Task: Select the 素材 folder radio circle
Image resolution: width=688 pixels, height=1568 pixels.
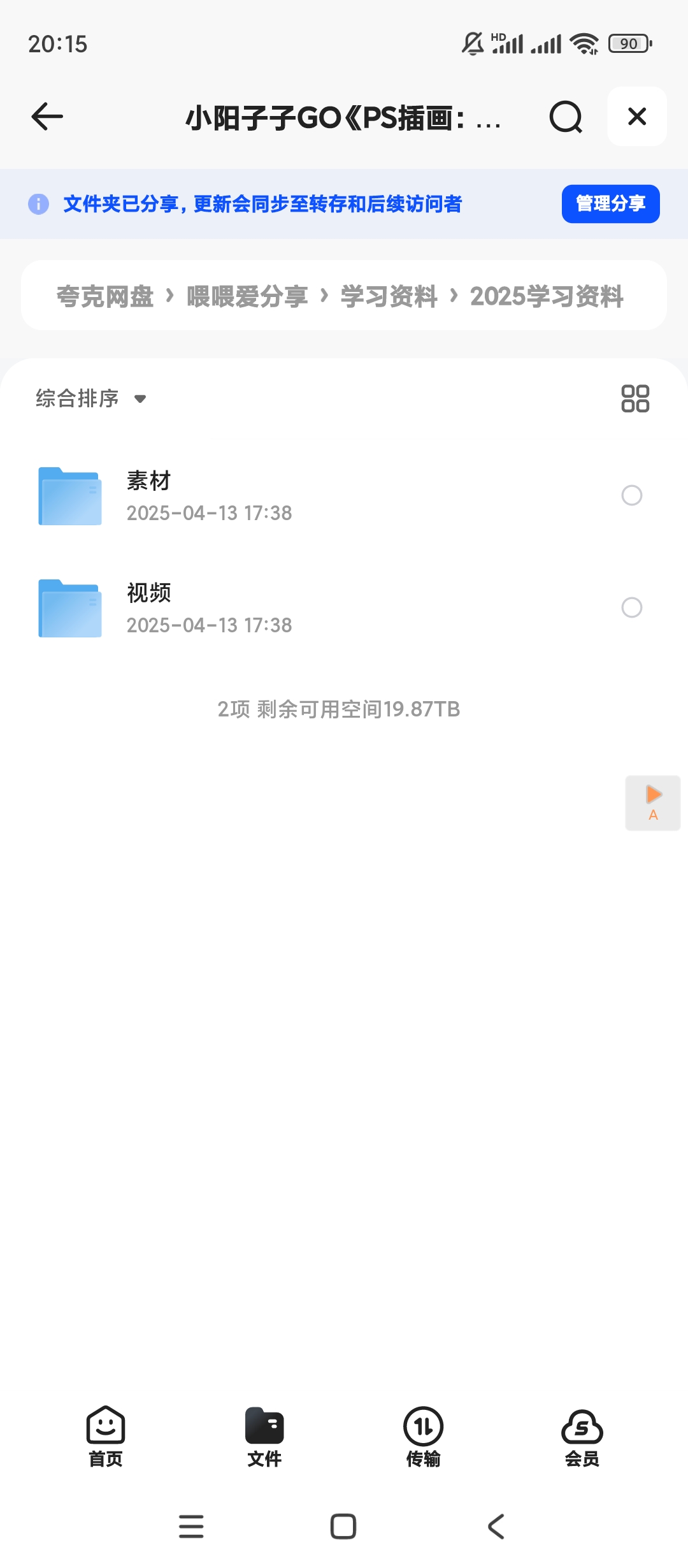Action: click(x=631, y=495)
